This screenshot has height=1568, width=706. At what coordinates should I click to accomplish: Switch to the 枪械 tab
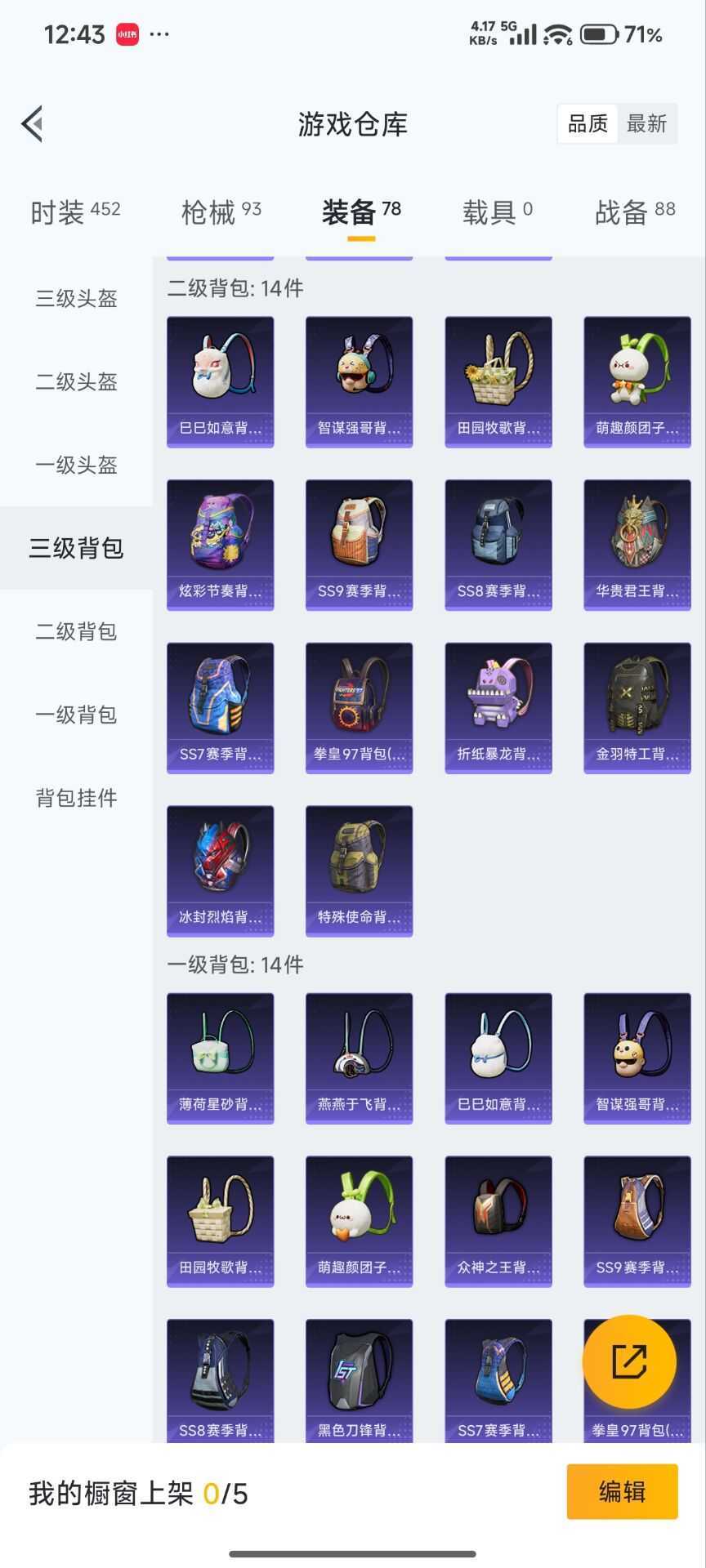(x=221, y=212)
